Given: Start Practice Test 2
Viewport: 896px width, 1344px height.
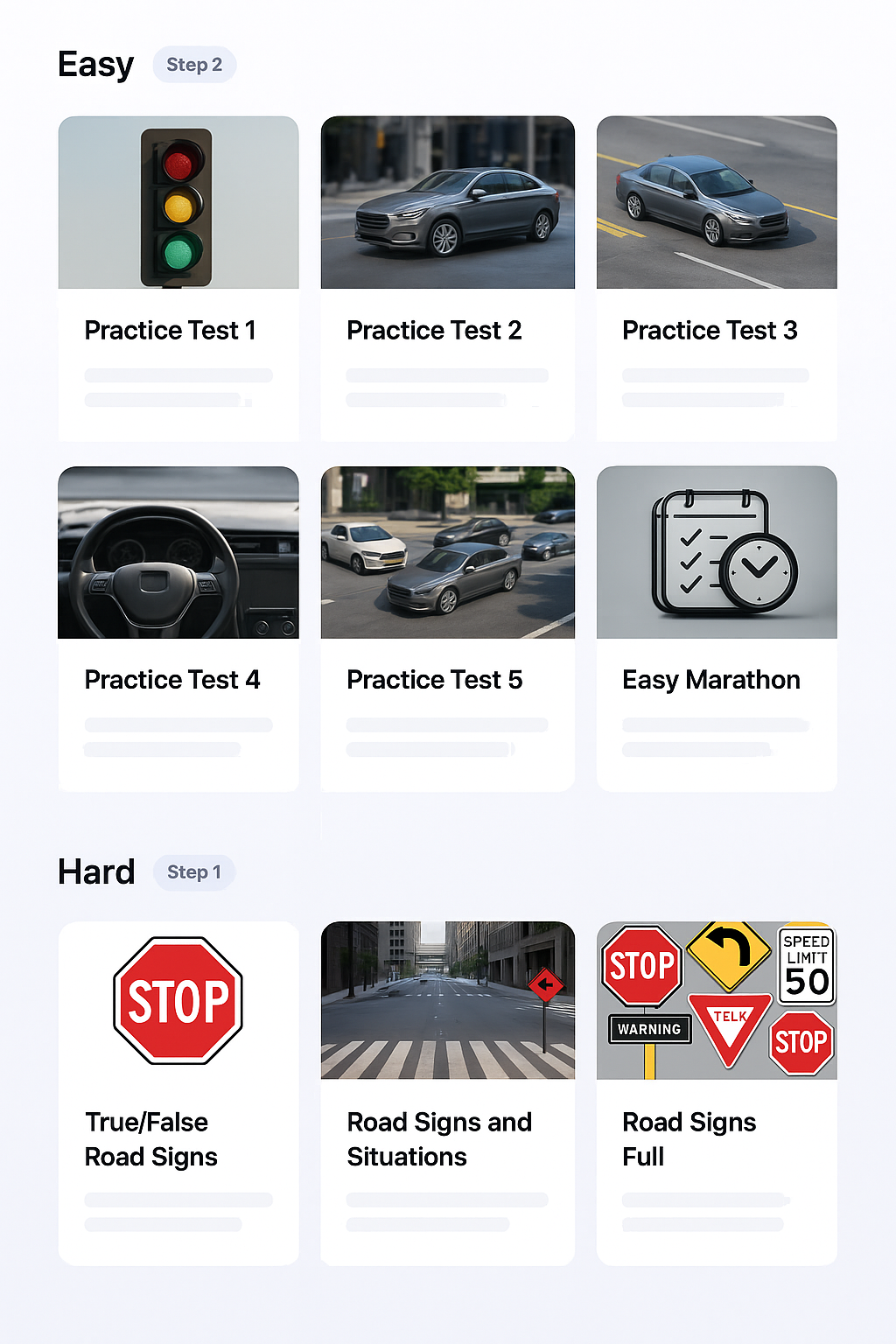Looking at the screenshot, I should click(447, 278).
